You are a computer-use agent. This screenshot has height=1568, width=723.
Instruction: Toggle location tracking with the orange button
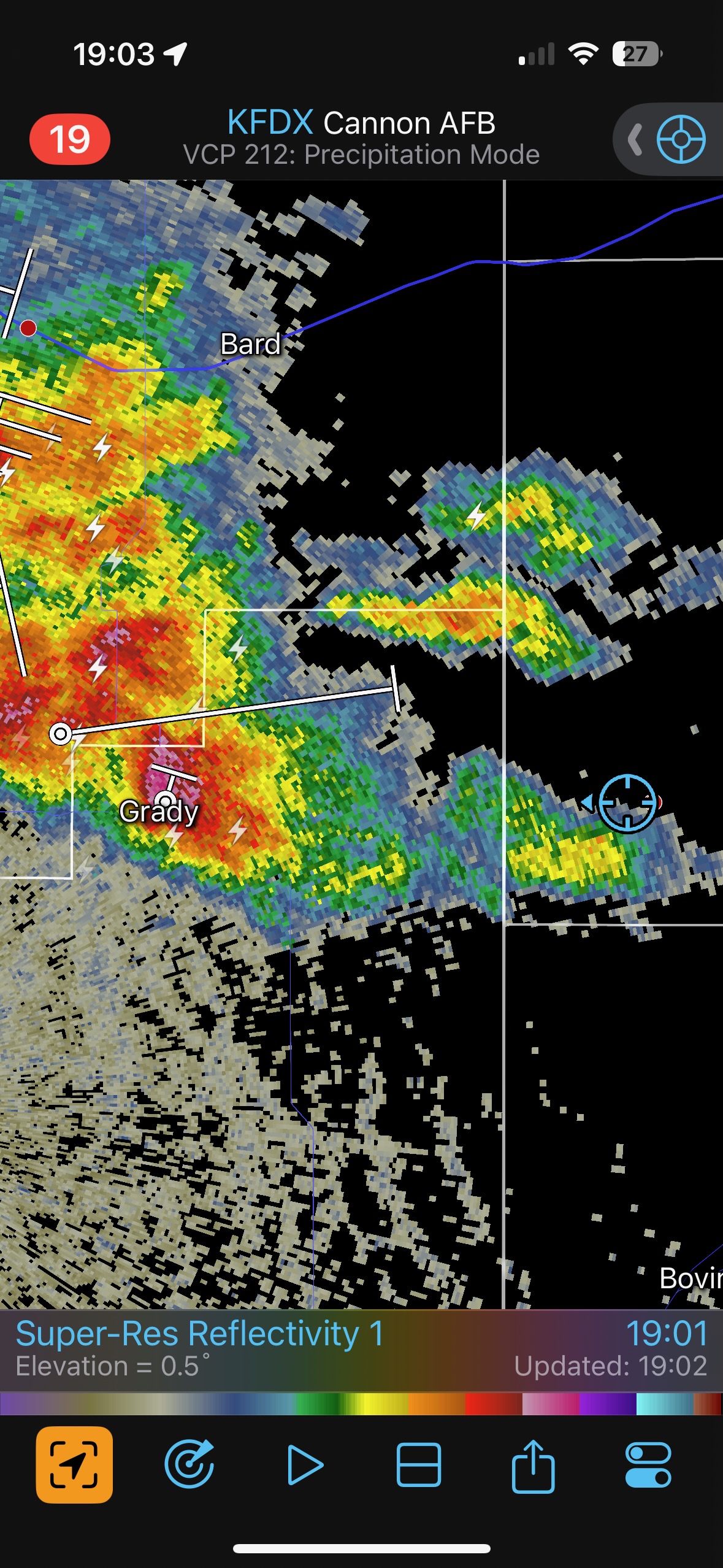[74, 1465]
